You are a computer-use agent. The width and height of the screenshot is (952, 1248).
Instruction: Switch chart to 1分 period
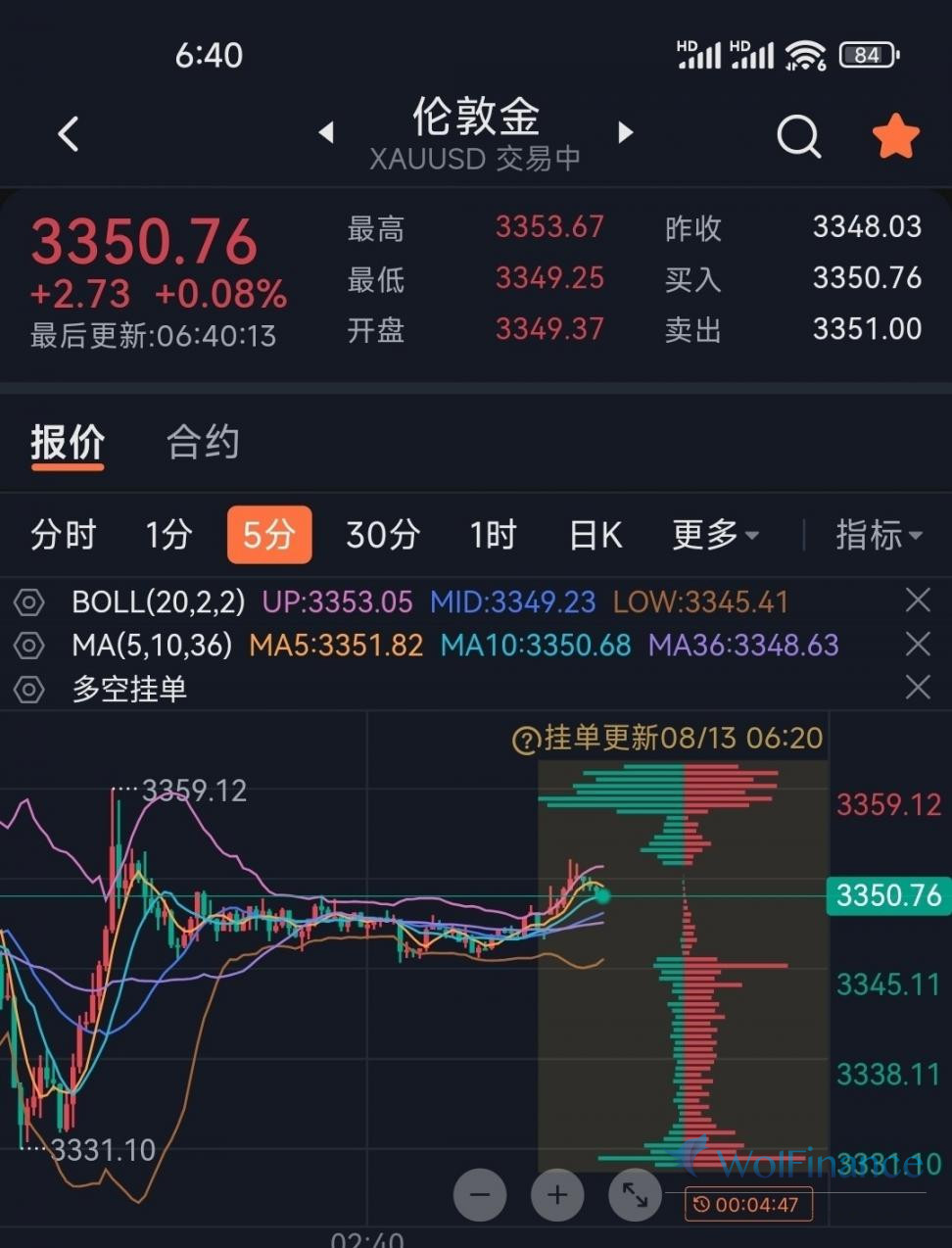click(168, 535)
